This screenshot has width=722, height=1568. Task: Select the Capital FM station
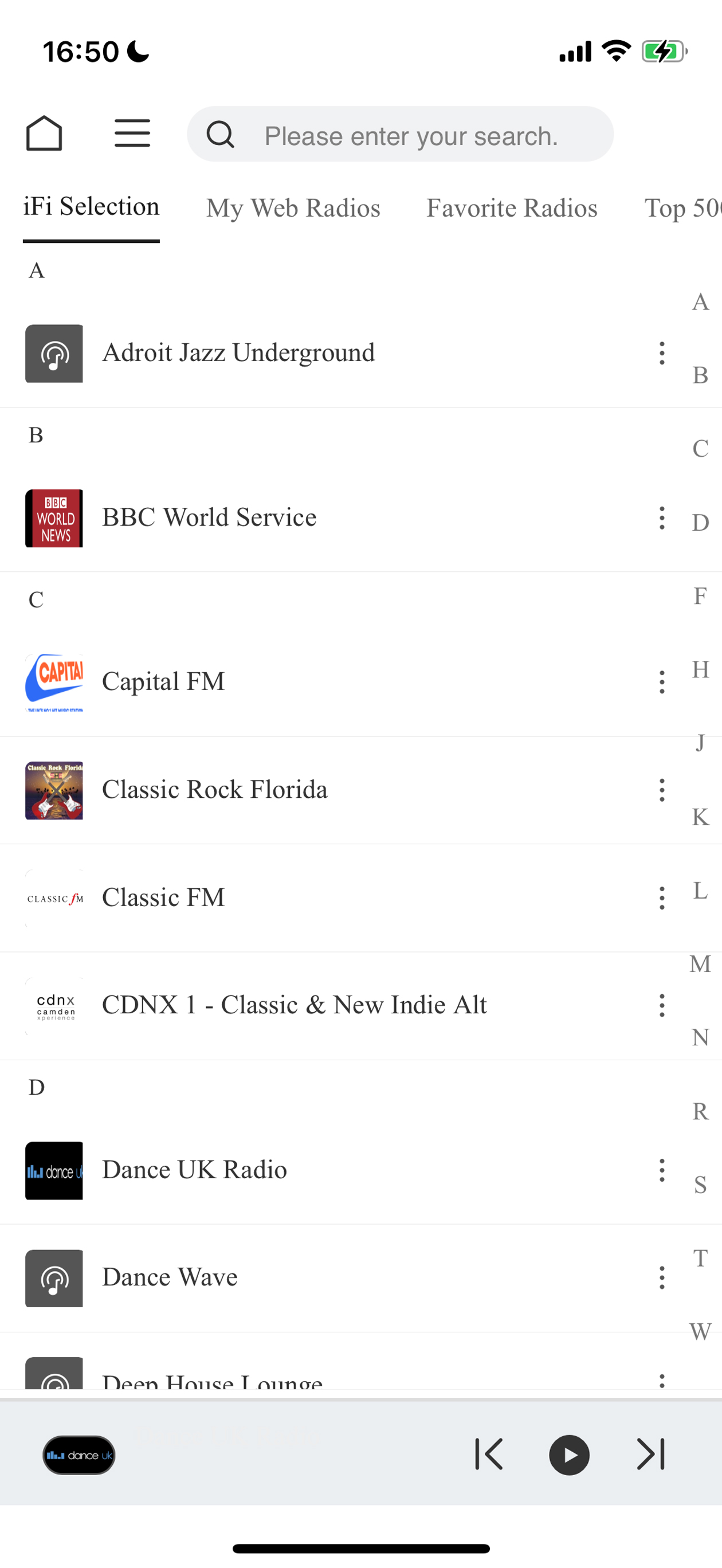tap(163, 682)
